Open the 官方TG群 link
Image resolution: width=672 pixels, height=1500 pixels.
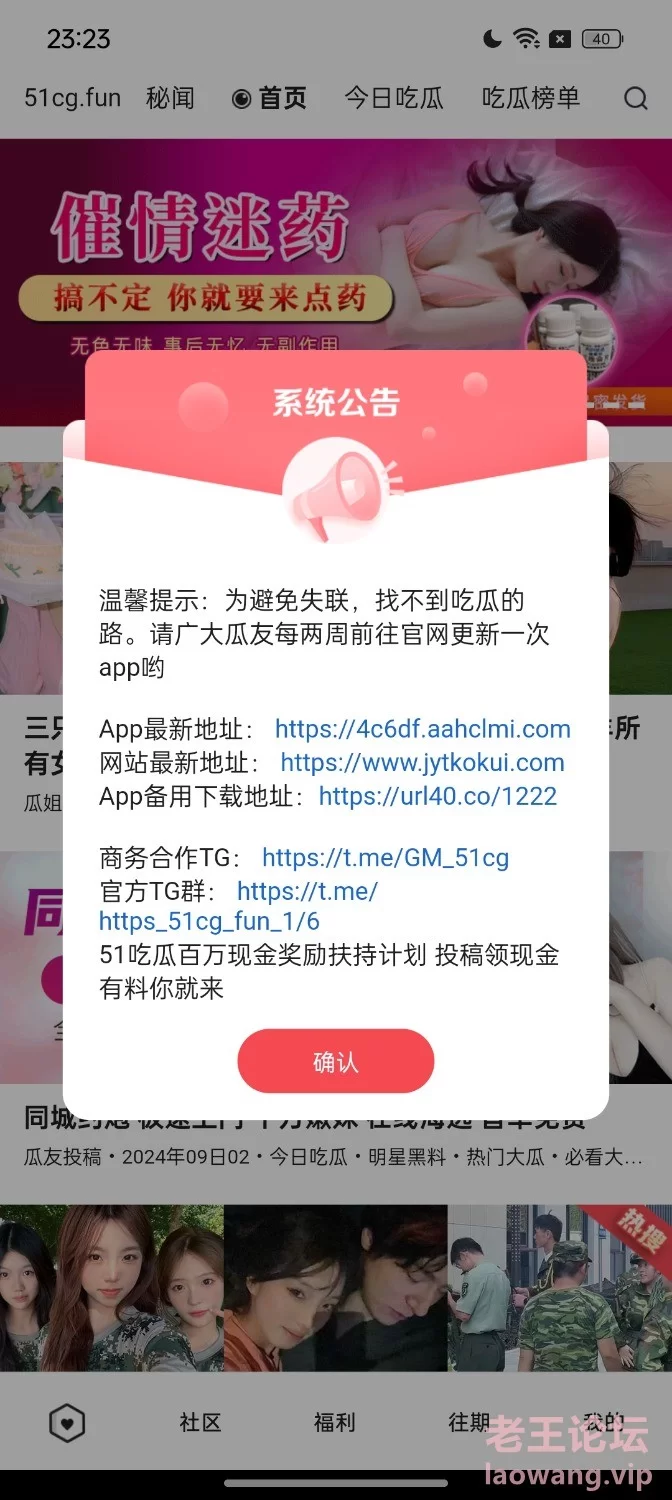tap(238, 906)
